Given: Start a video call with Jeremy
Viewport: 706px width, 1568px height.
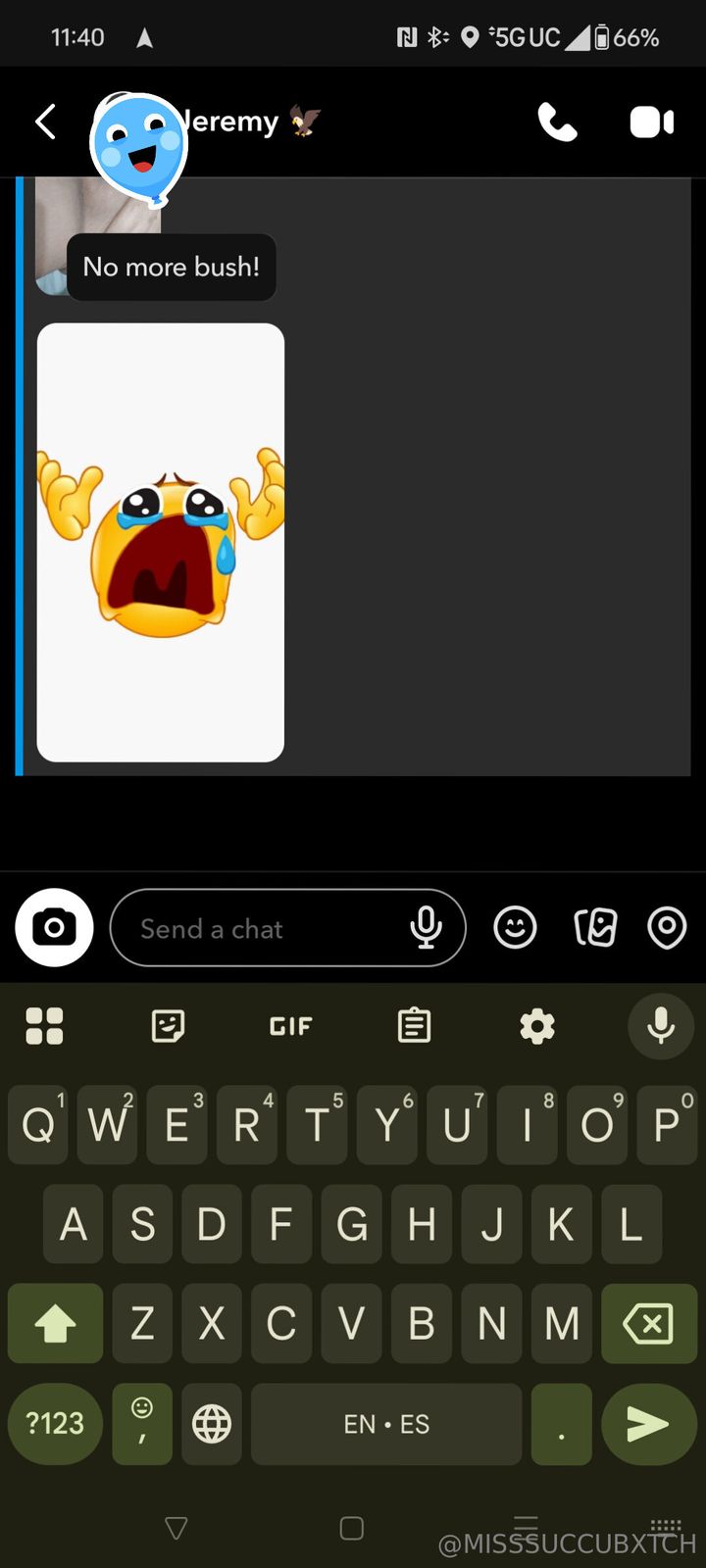Looking at the screenshot, I should (x=651, y=122).
